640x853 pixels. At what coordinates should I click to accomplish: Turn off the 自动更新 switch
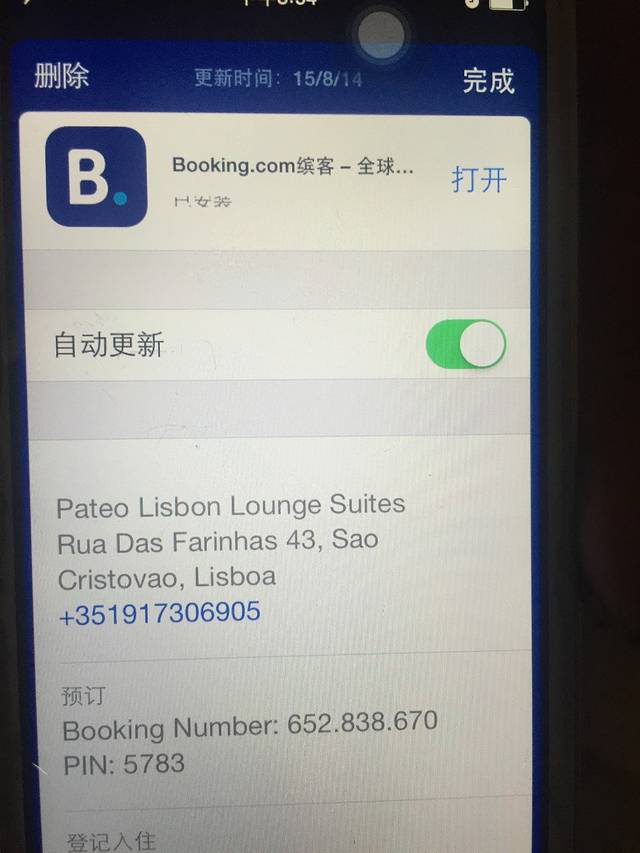(465, 345)
